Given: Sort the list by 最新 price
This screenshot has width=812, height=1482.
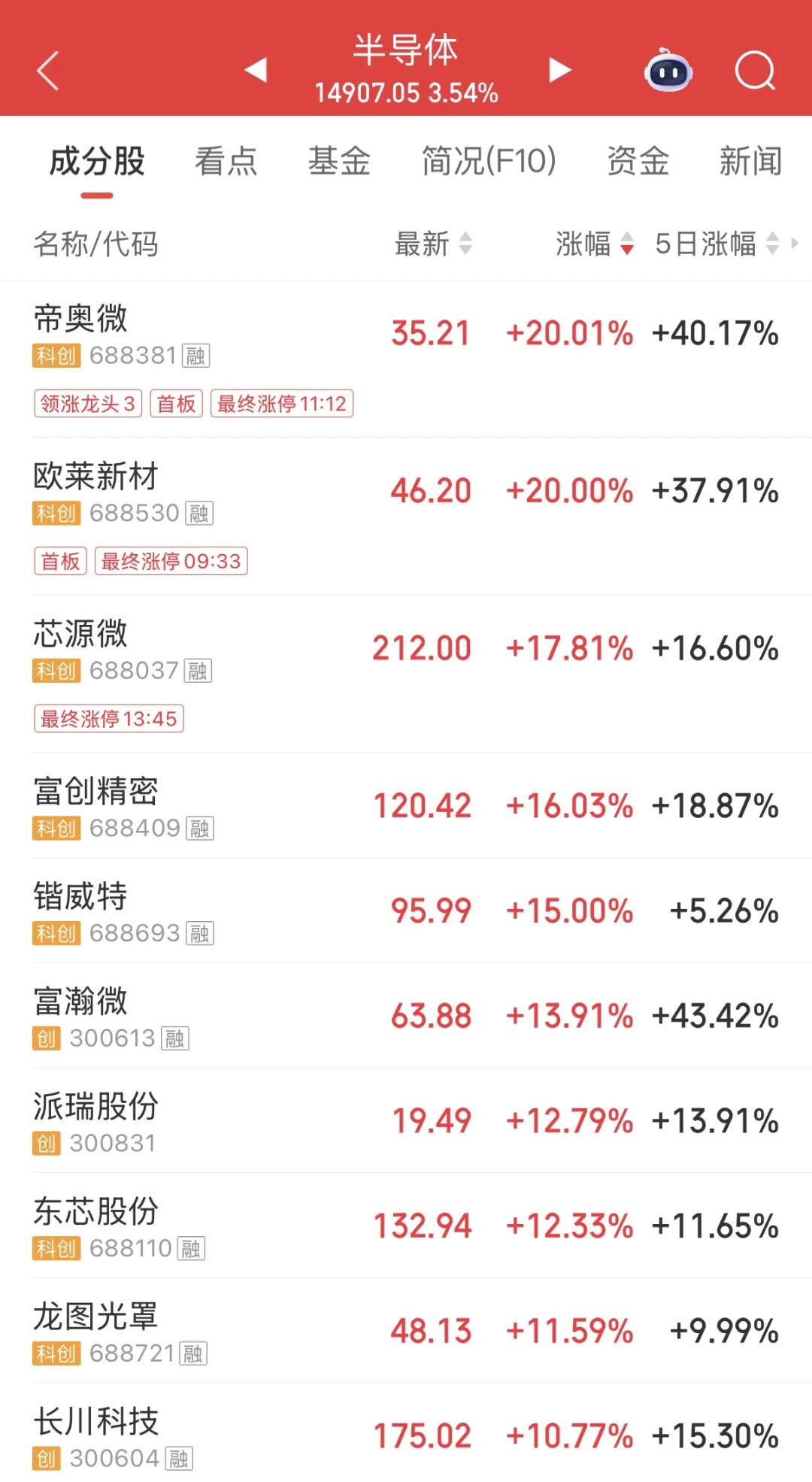Looking at the screenshot, I should click(433, 244).
